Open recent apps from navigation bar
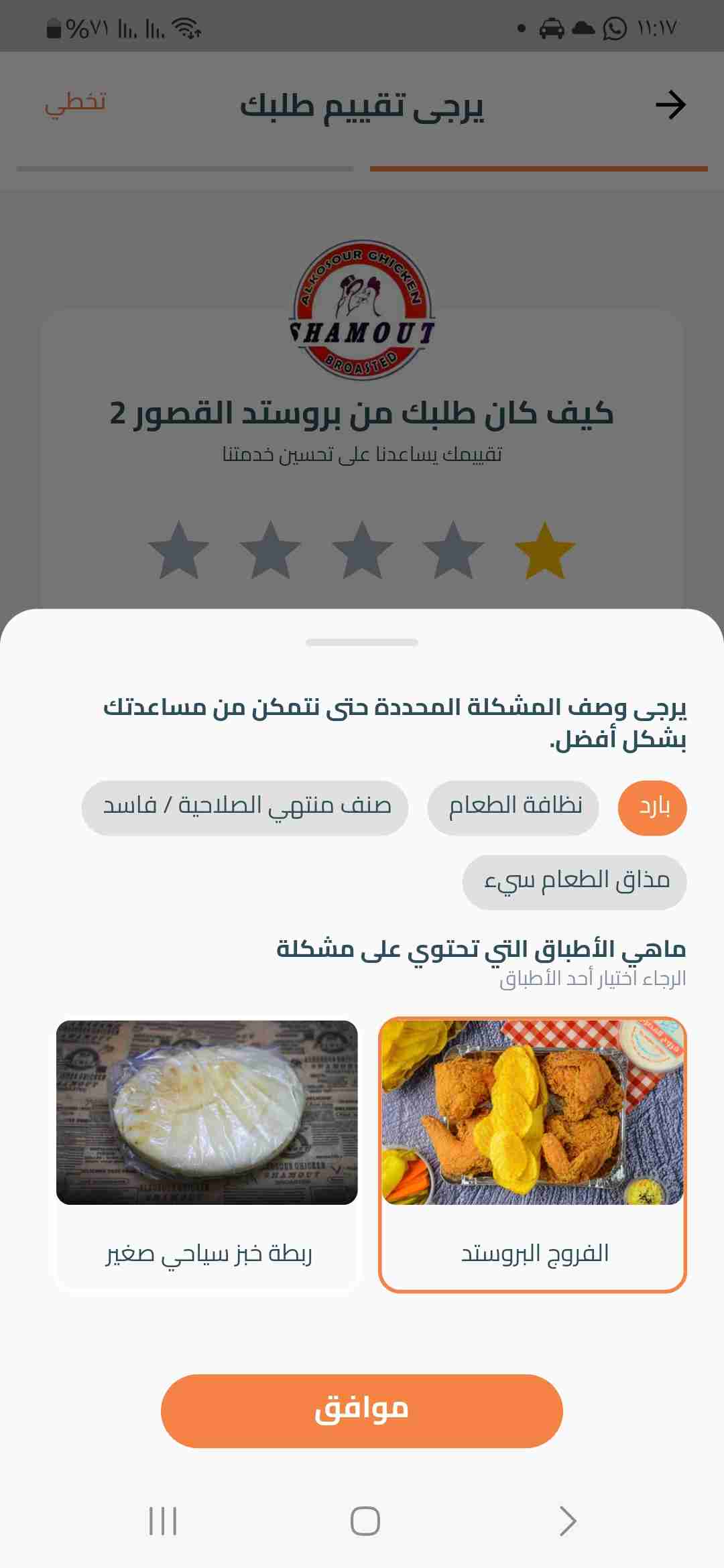Screen dimensions: 724x1568 click(x=163, y=1520)
